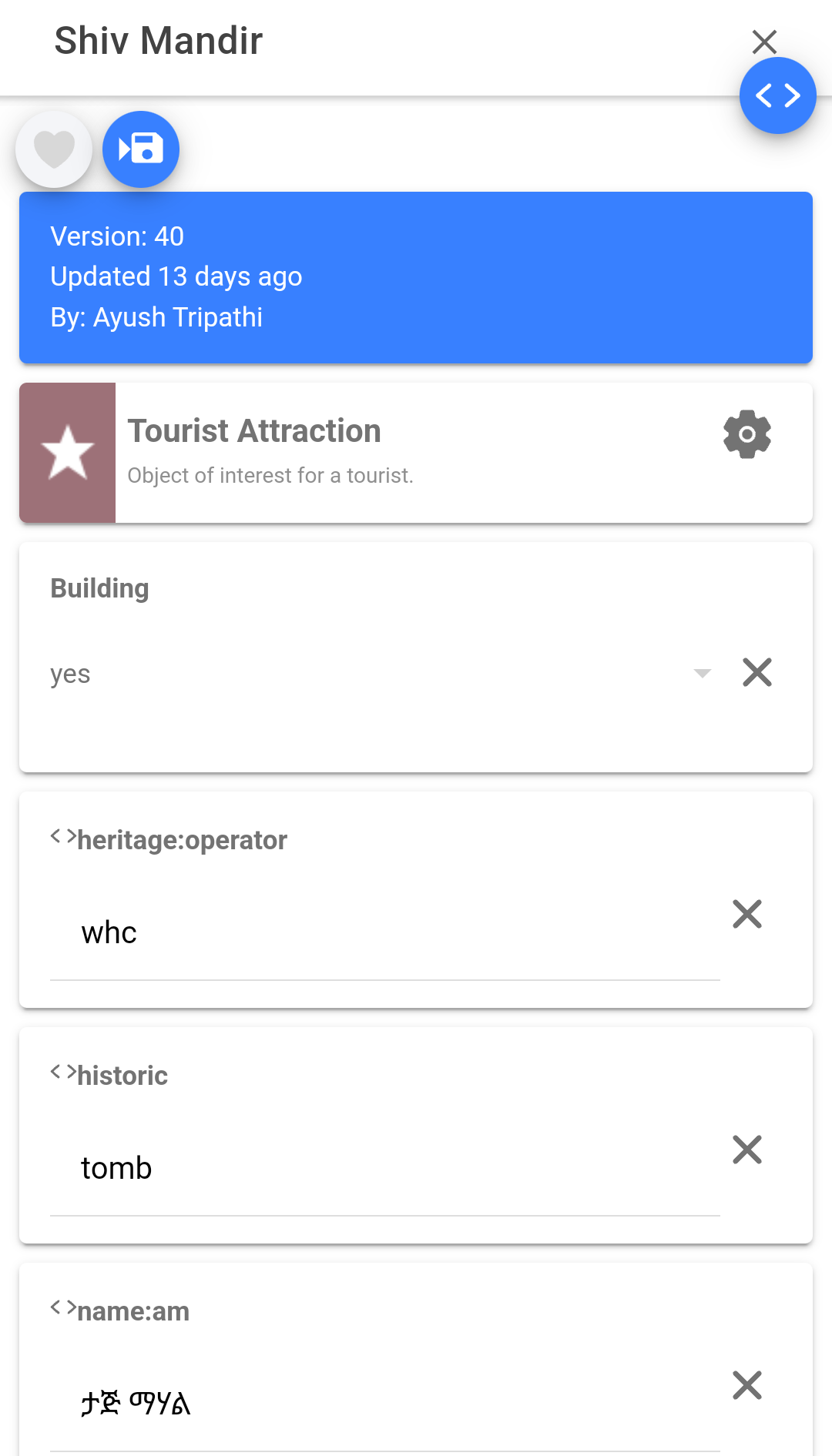Edit the name:am text field
Screen dimensions: 832x1456
pyautogui.click(x=385, y=1404)
